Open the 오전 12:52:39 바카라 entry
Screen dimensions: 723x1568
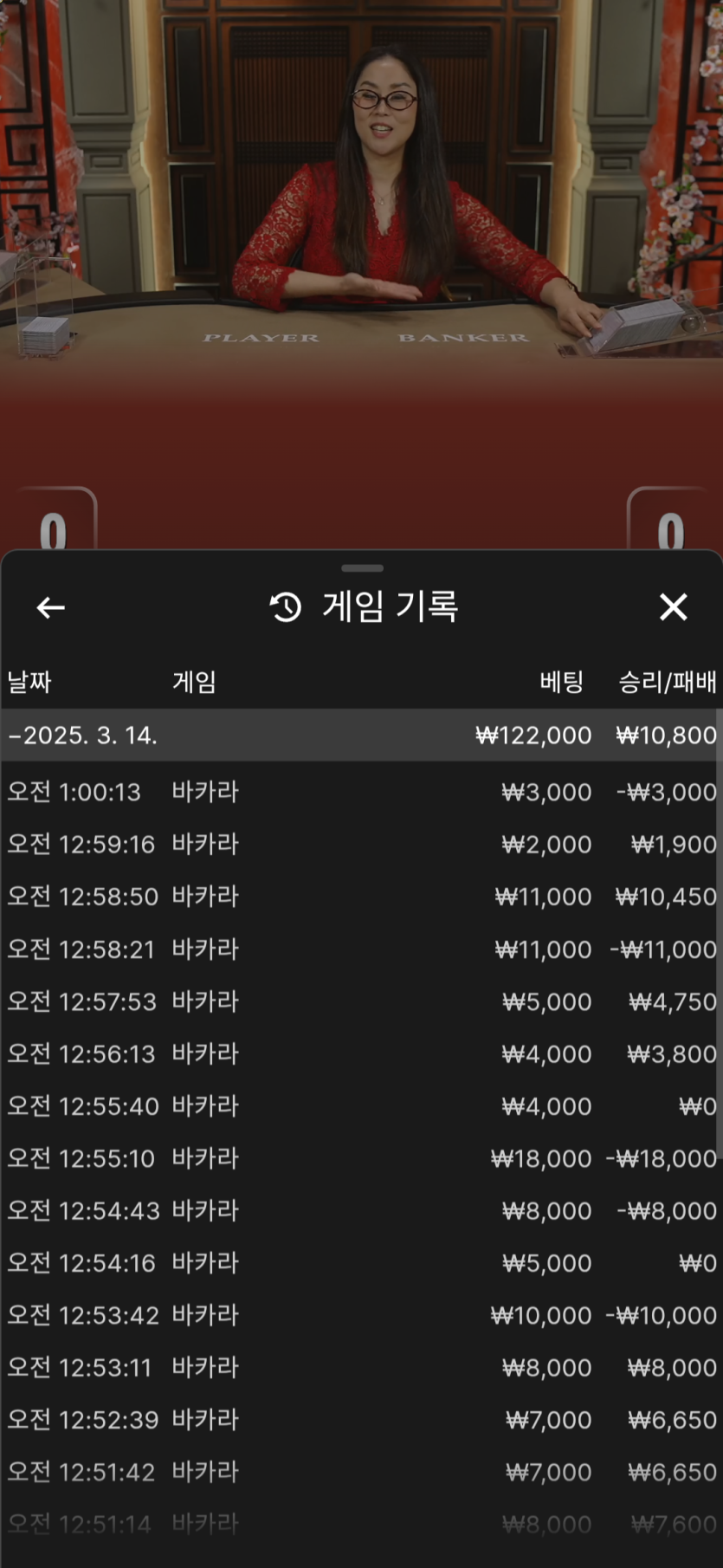361,1420
